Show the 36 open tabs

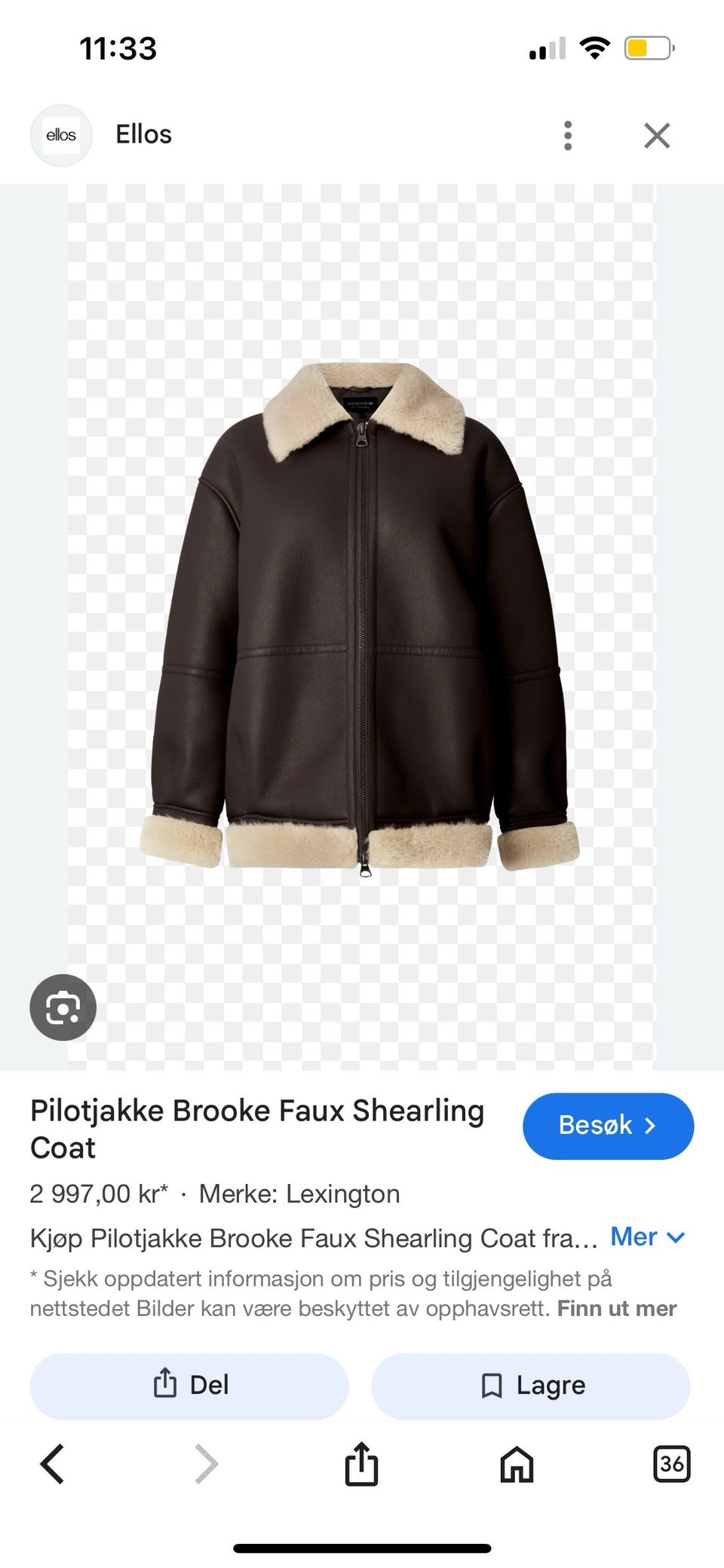click(670, 1465)
